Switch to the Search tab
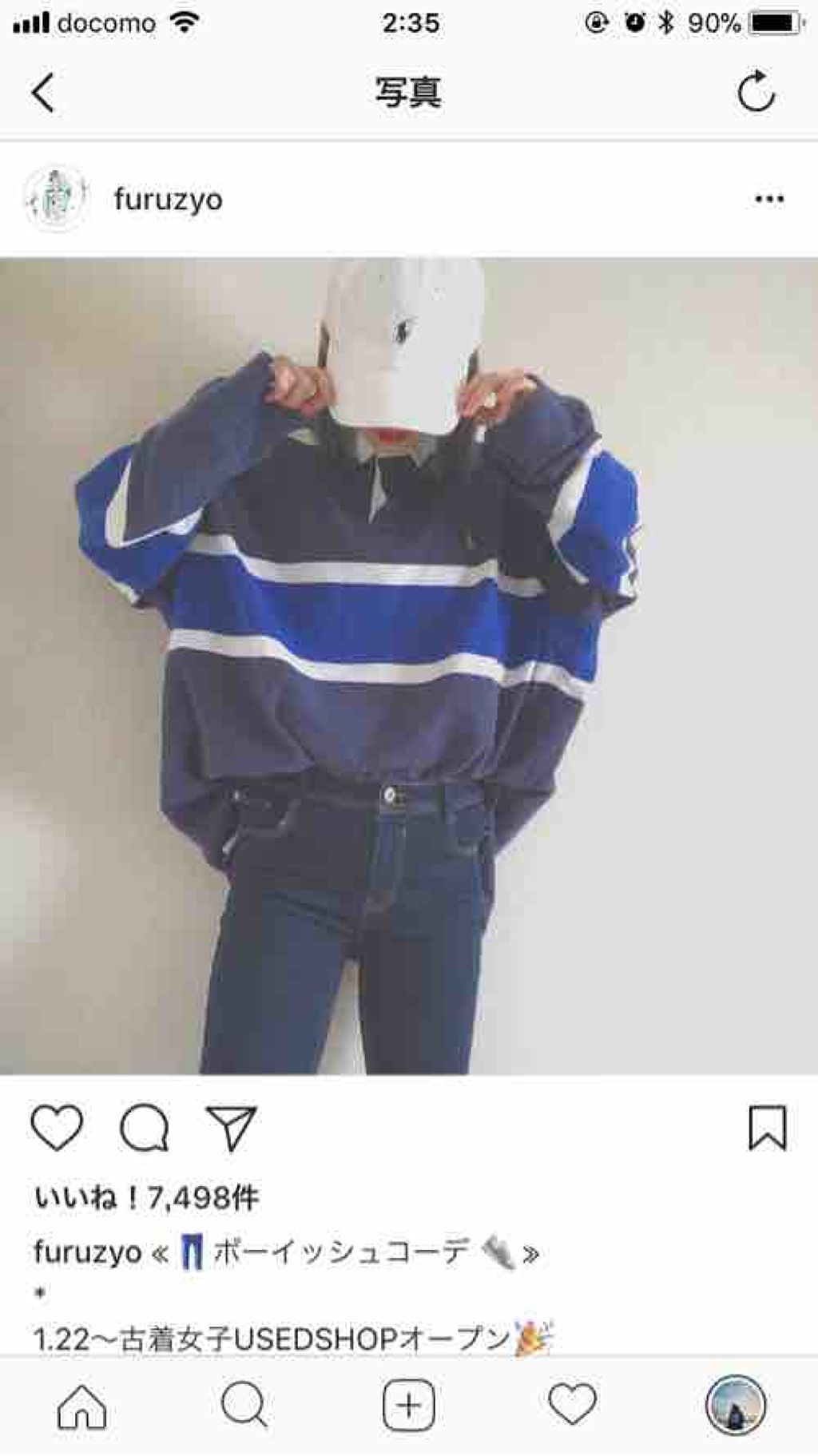Image resolution: width=818 pixels, height=1456 pixels. (244, 1405)
